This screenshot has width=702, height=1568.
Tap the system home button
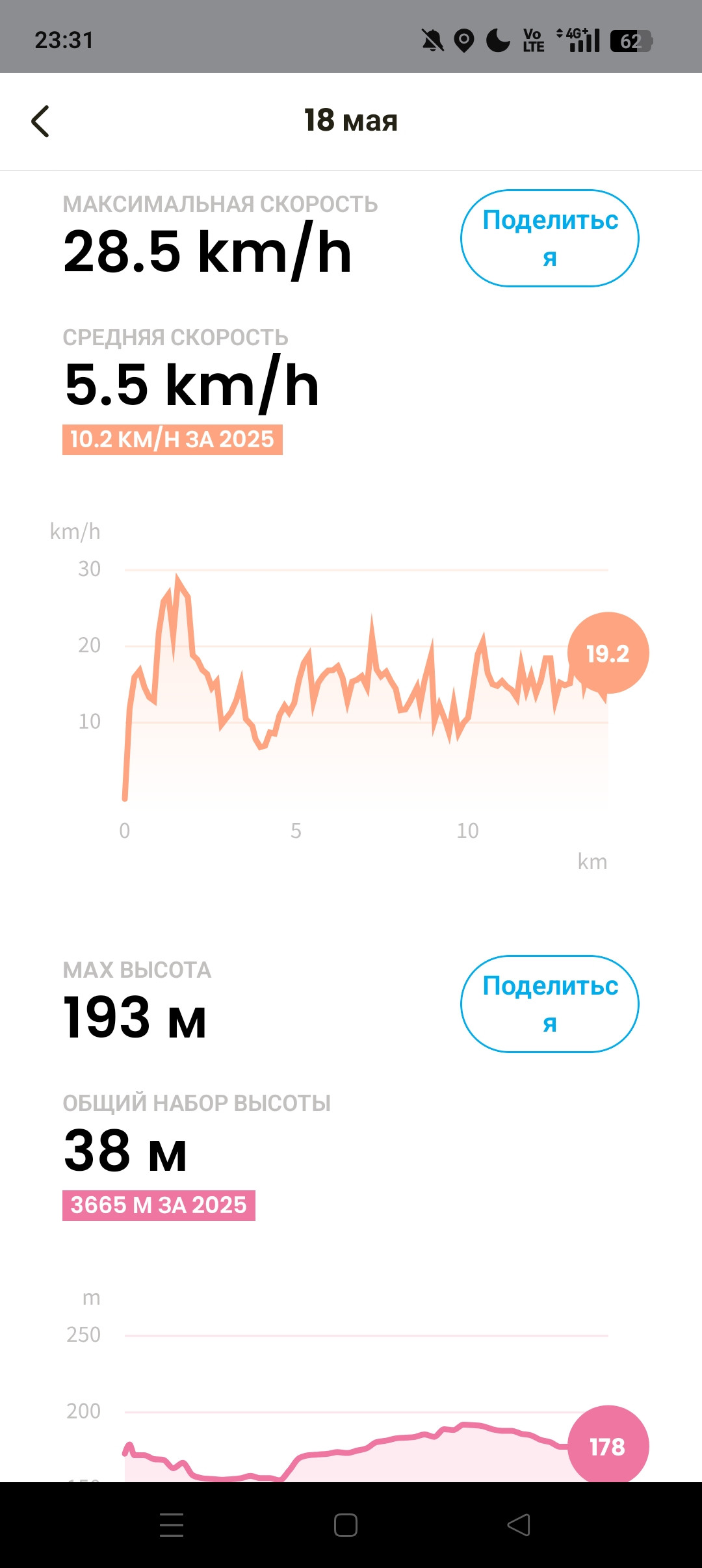click(346, 1525)
